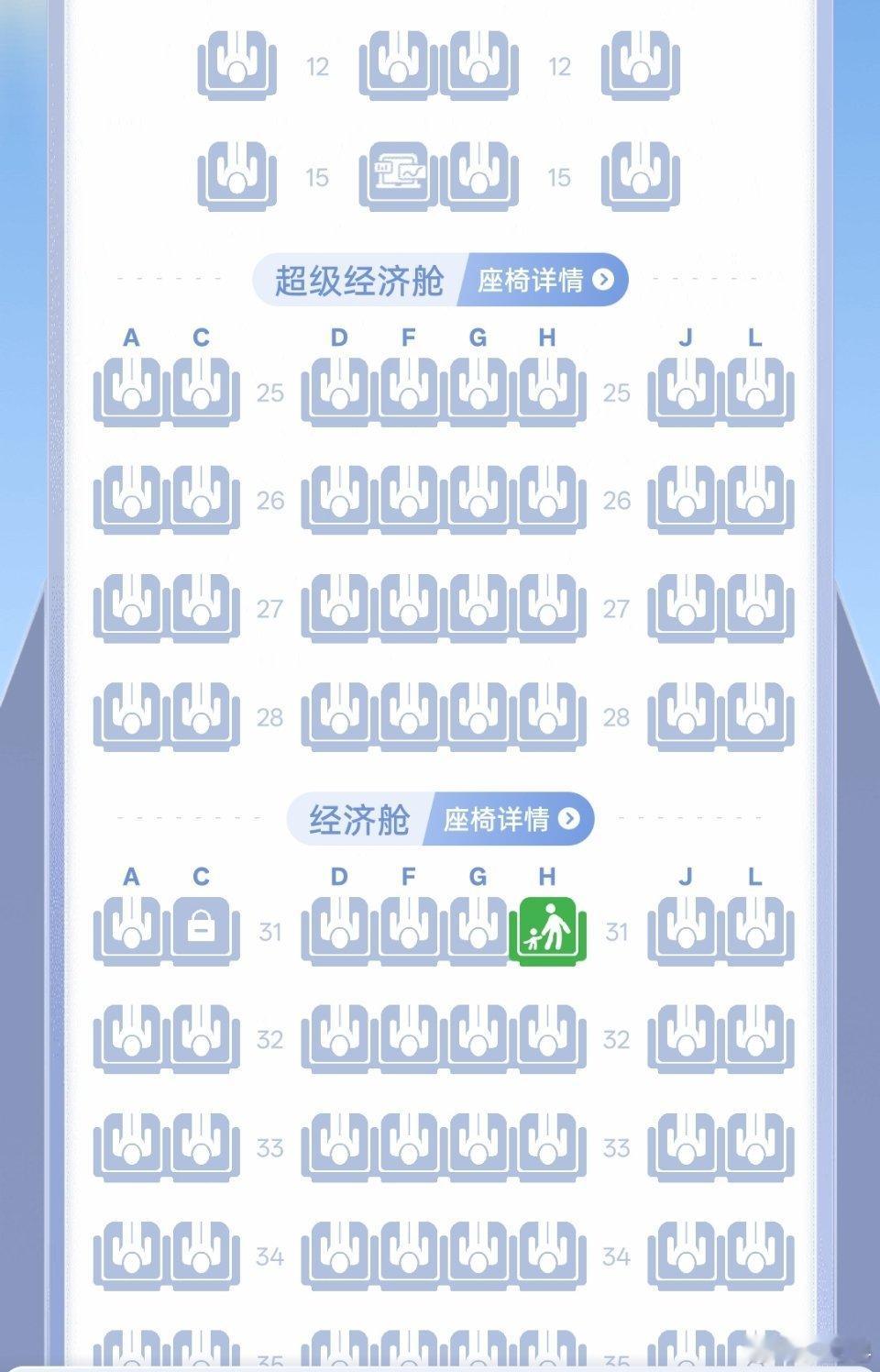The height and width of the screenshot is (1372, 880).
Task: Deselect the green child seat at 31H
Action: (547, 931)
